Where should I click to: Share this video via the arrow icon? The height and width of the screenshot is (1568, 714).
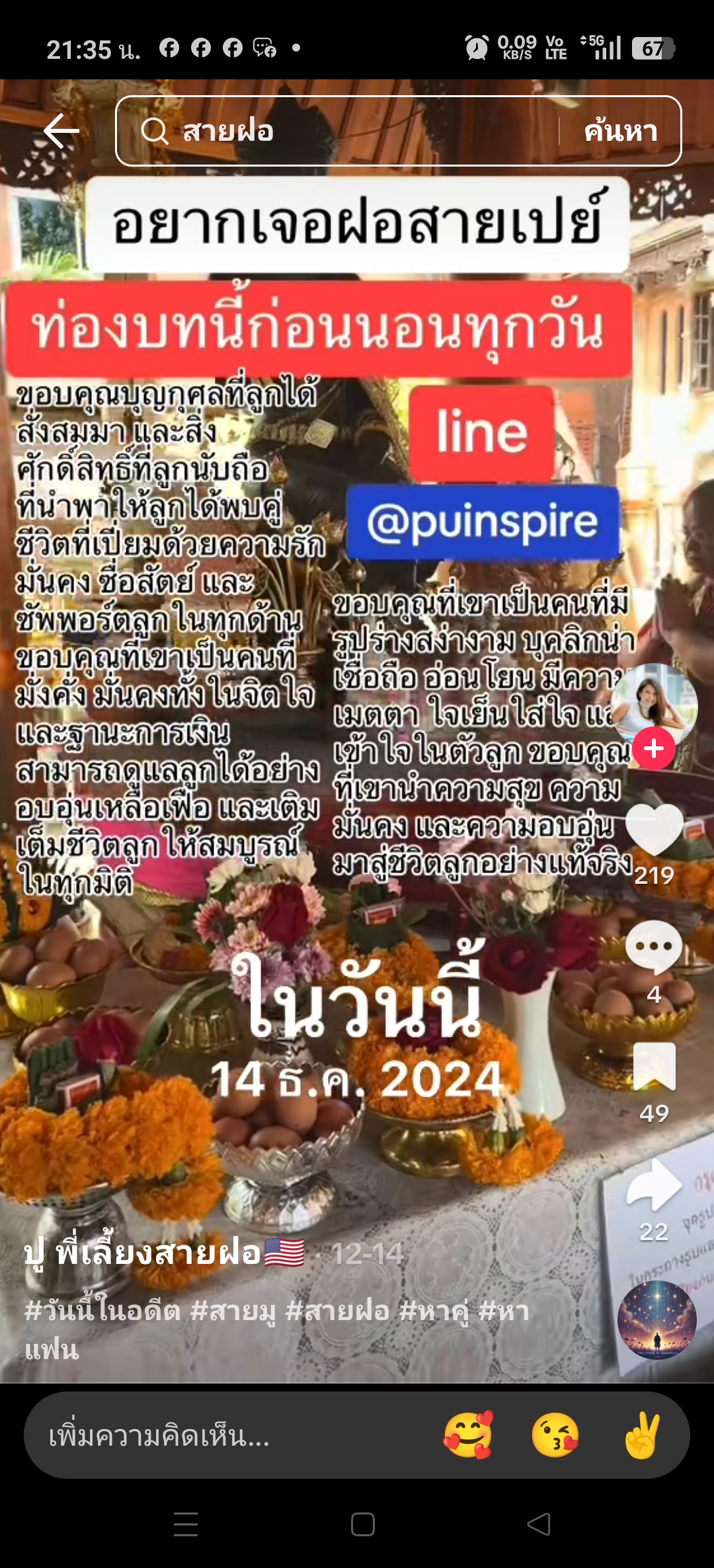tap(654, 1184)
